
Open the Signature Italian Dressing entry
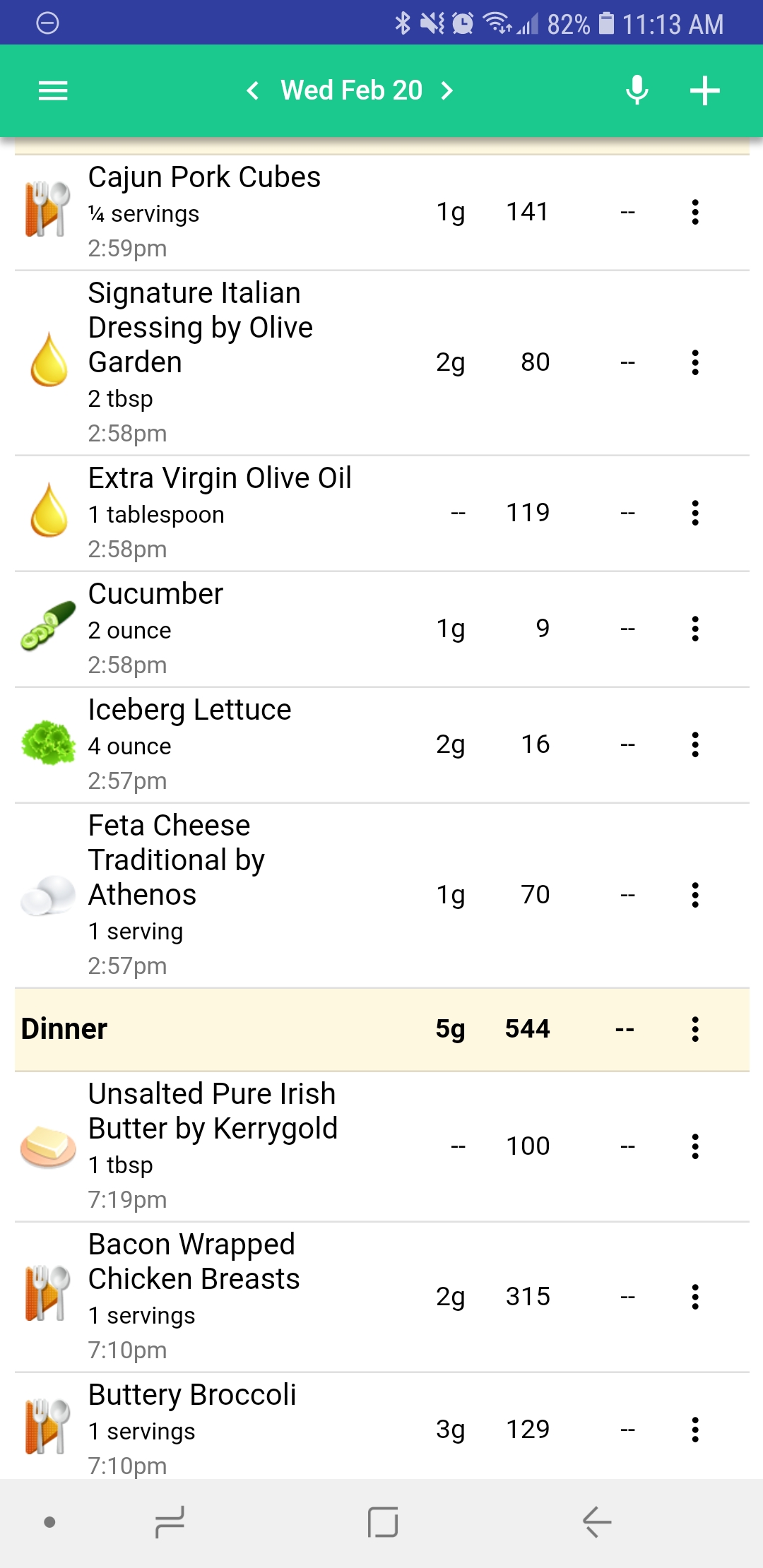(381, 363)
